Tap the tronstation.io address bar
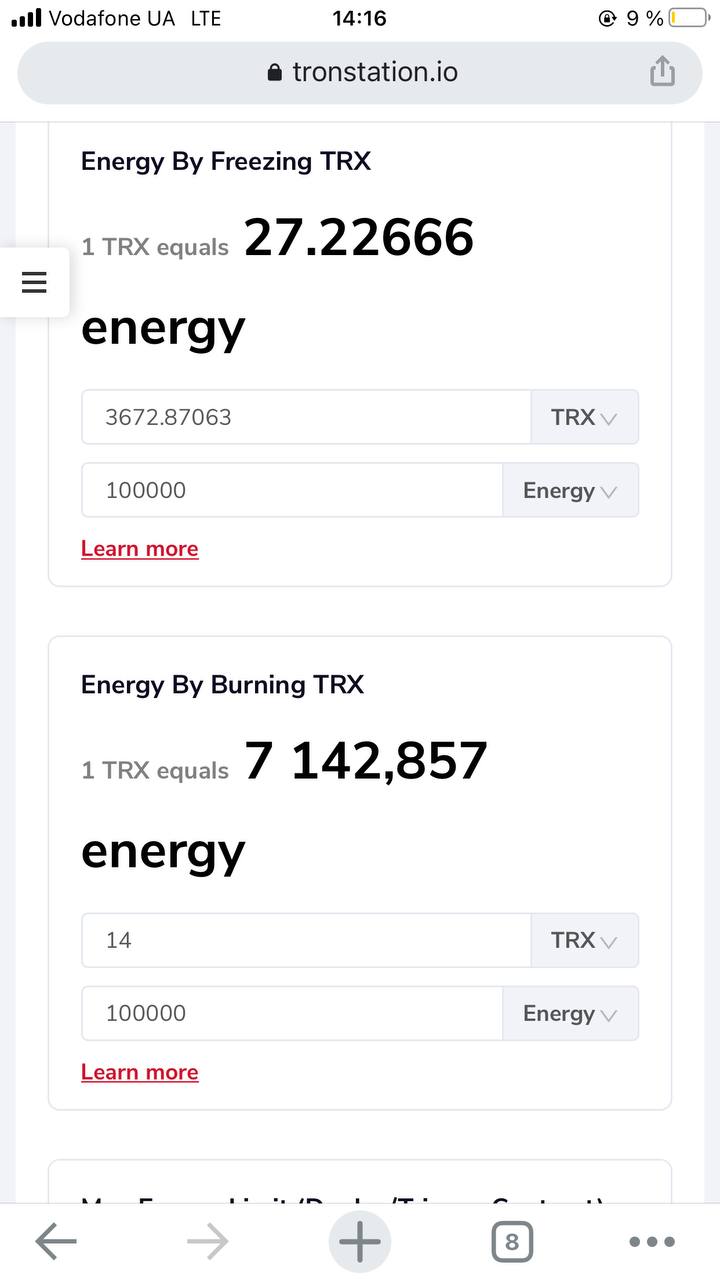 (x=360, y=72)
